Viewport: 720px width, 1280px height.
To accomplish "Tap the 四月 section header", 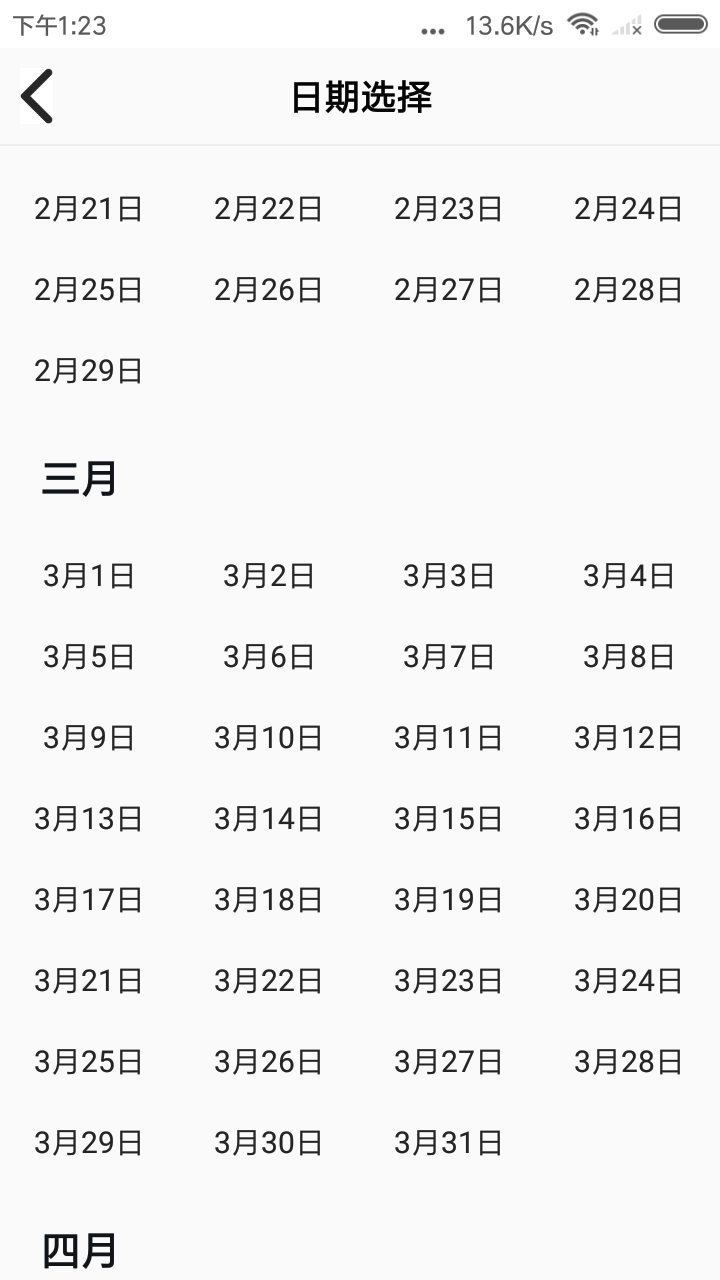I will coord(77,1250).
